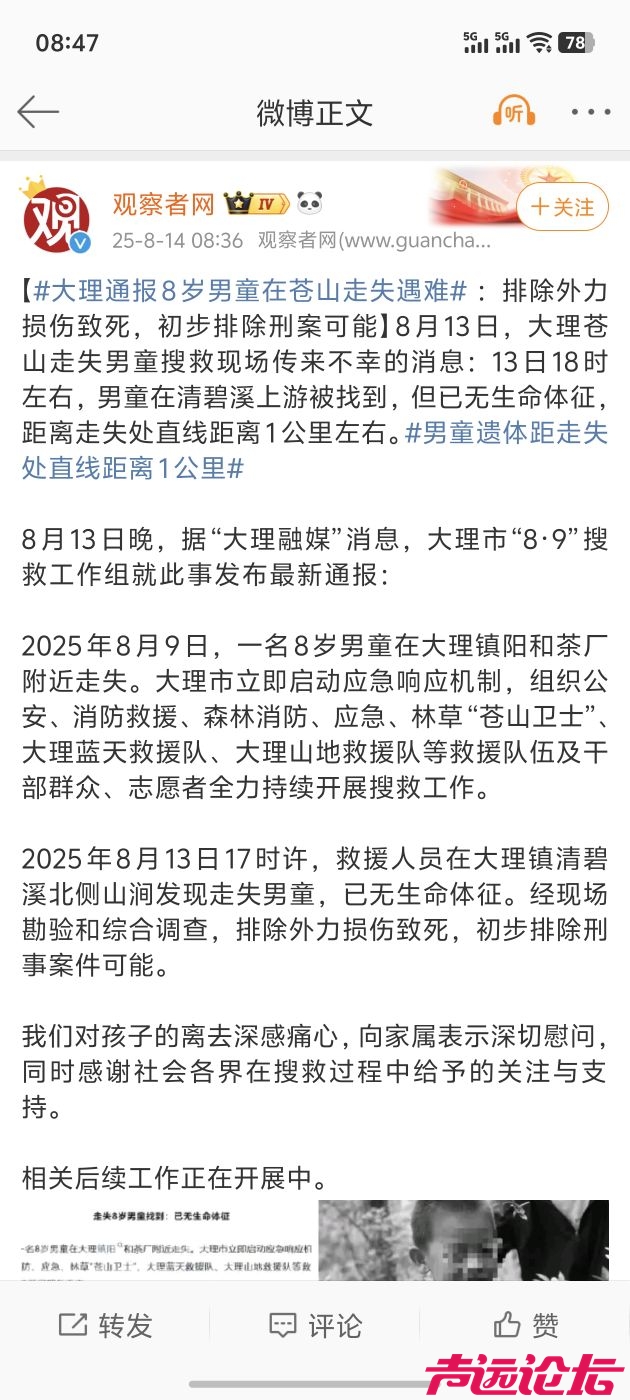Repost this Weibo via 转发
630x1400 pixels.
(105, 1325)
